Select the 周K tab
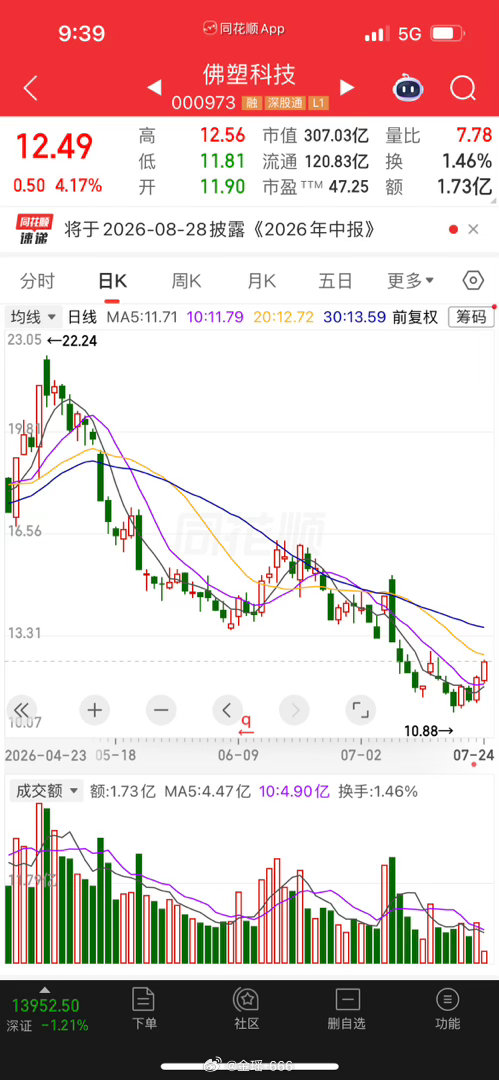This screenshot has width=499, height=1080. [186, 281]
